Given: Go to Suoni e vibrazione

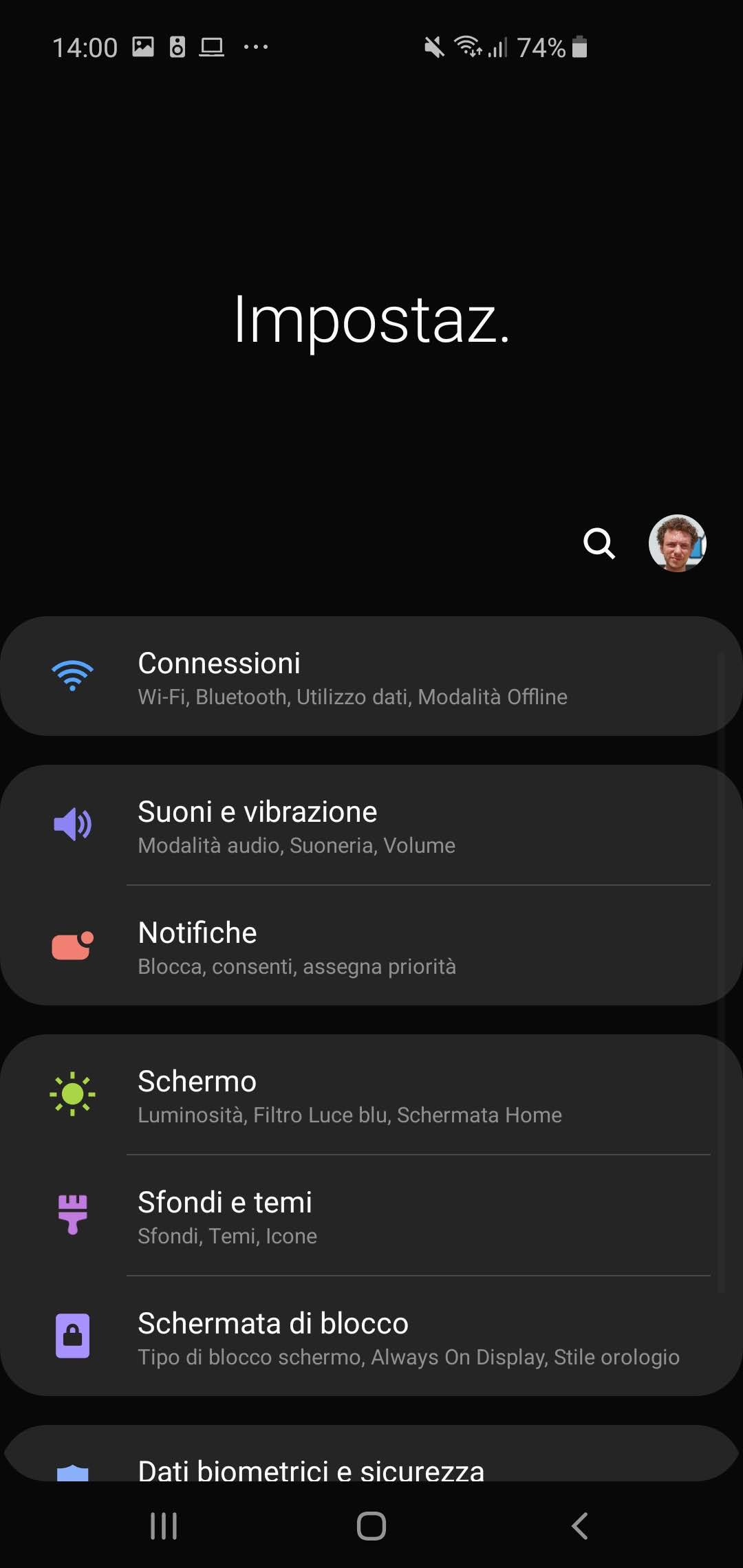Looking at the screenshot, I should [x=371, y=825].
